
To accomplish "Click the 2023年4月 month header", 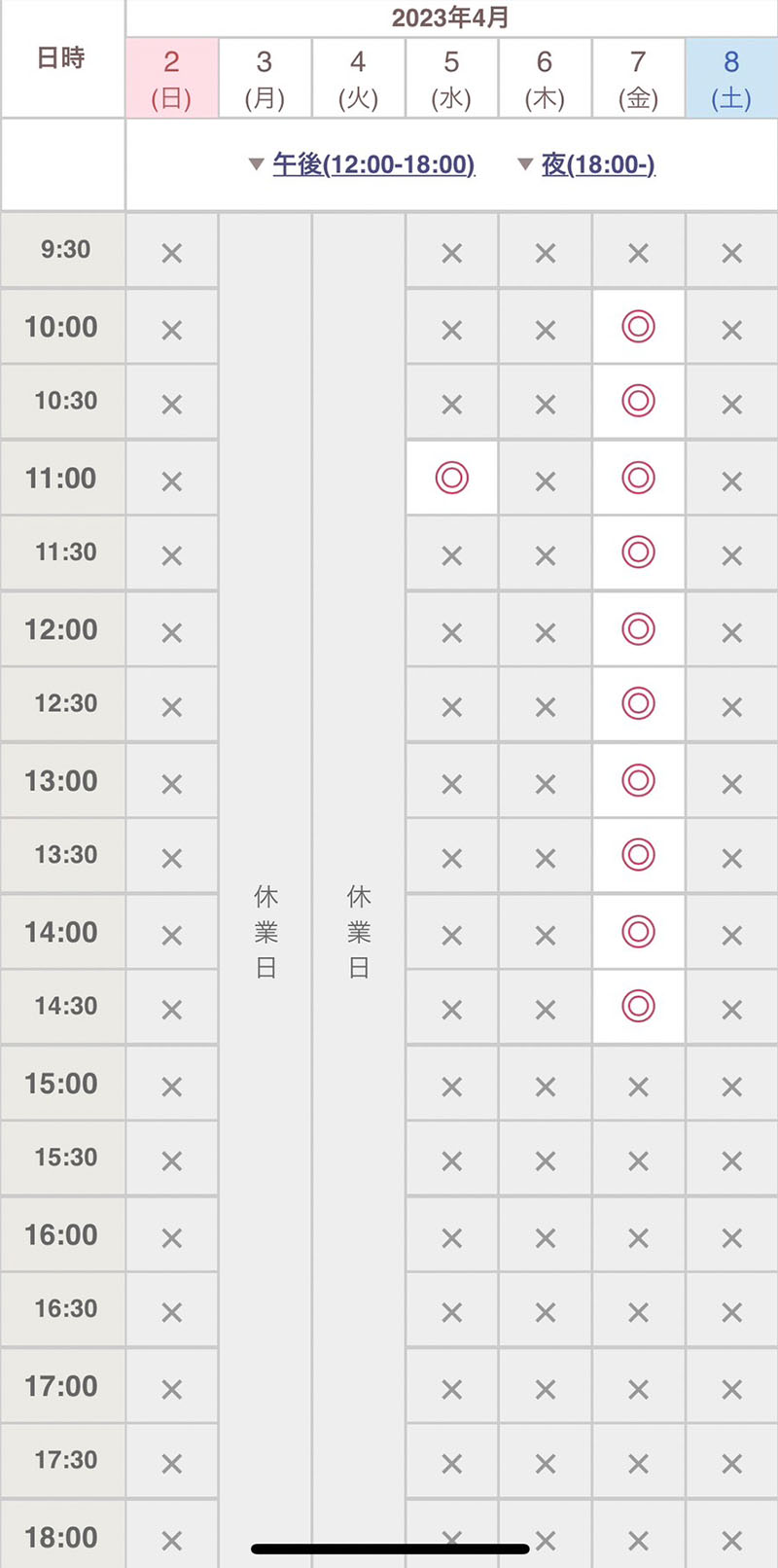I will pos(449,18).
